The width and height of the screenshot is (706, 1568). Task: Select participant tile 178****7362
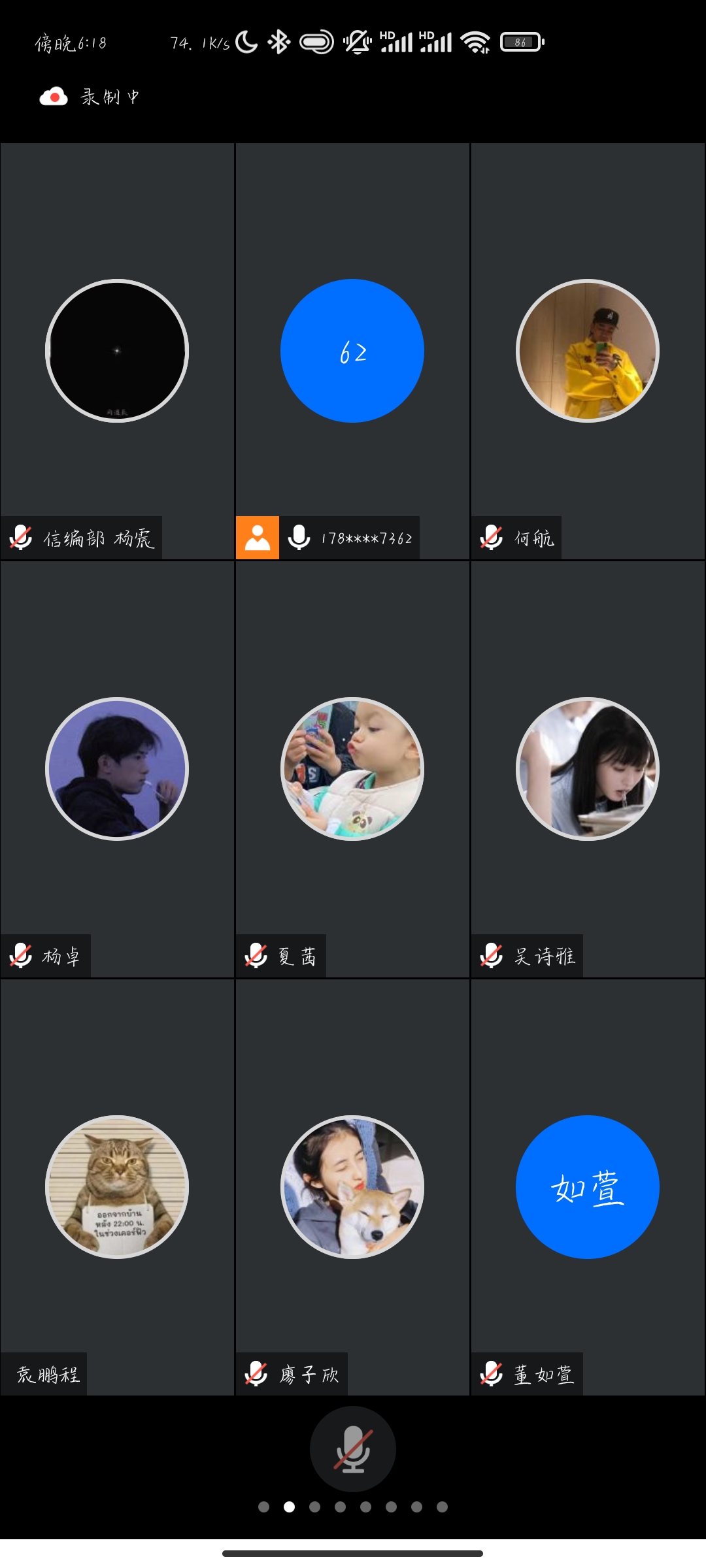pos(352,351)
